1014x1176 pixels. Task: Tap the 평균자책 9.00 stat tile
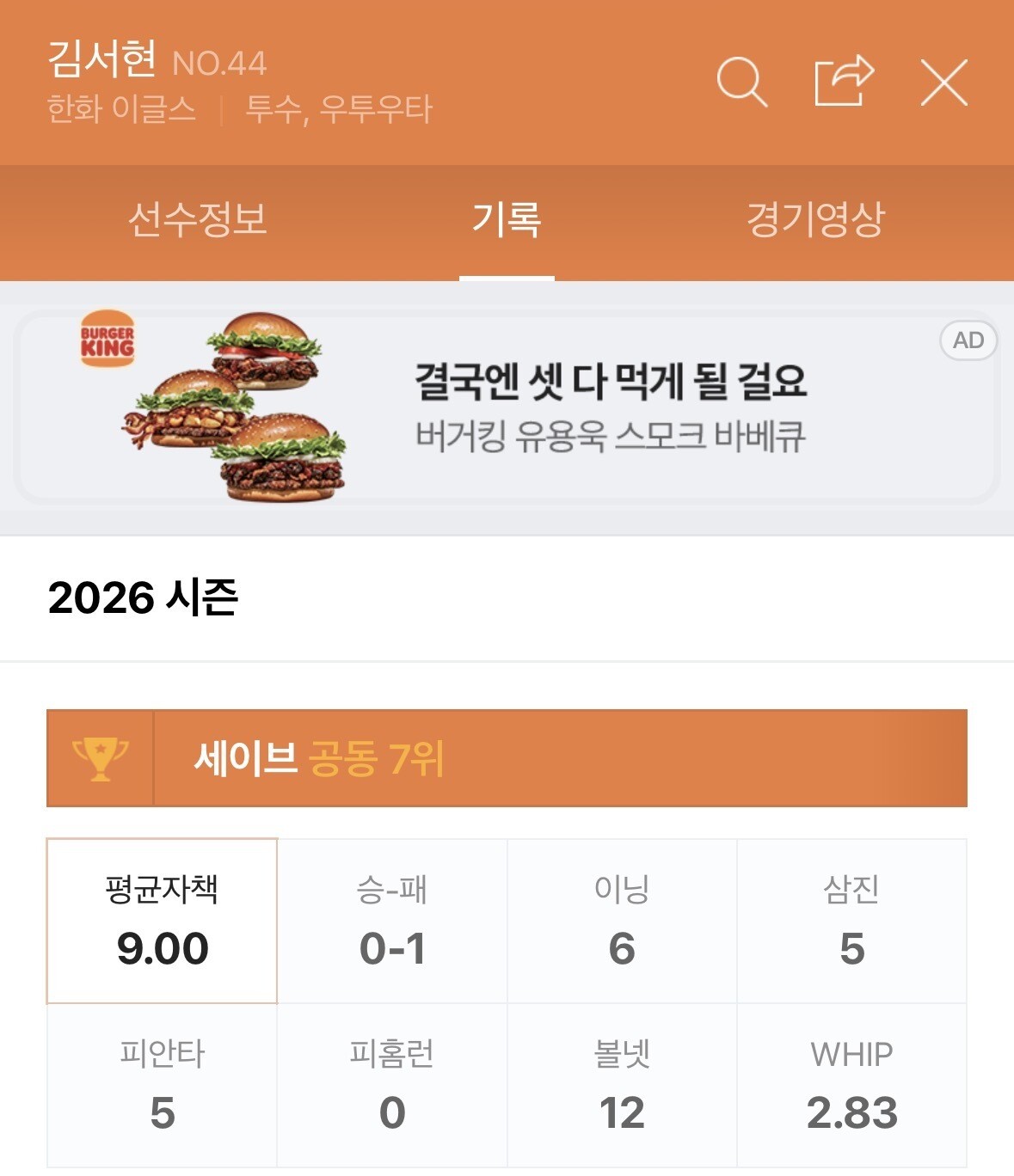tap(162, 921)
